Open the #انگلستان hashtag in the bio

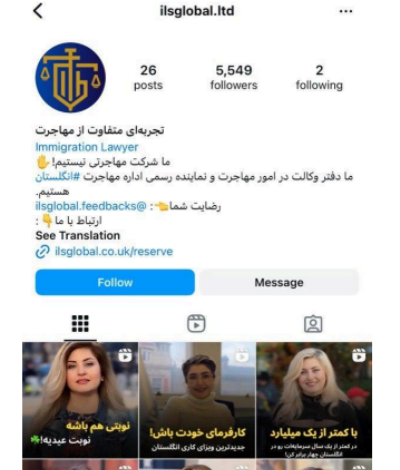[x=58, y=177]
